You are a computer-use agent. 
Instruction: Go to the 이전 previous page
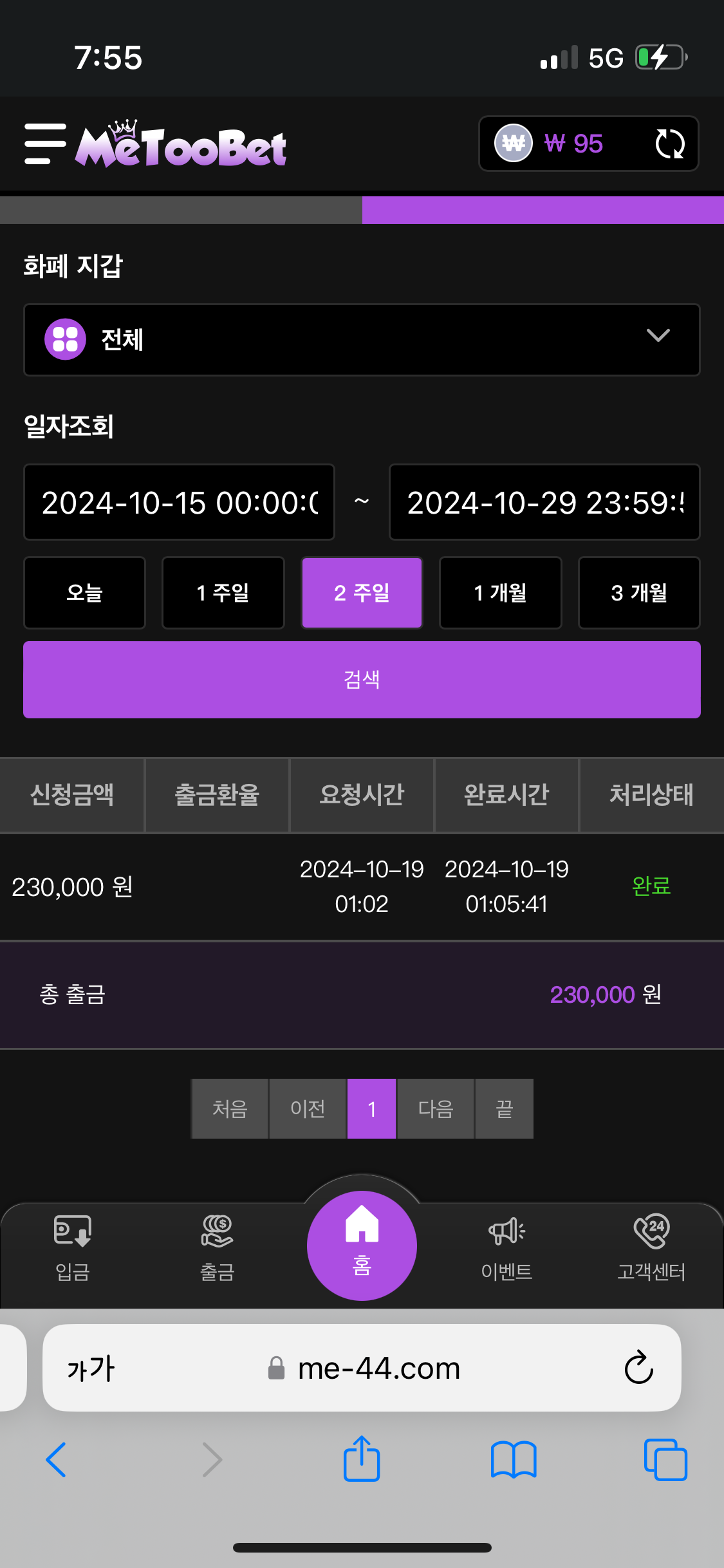pyautogui.click(x=307, y=1108)
